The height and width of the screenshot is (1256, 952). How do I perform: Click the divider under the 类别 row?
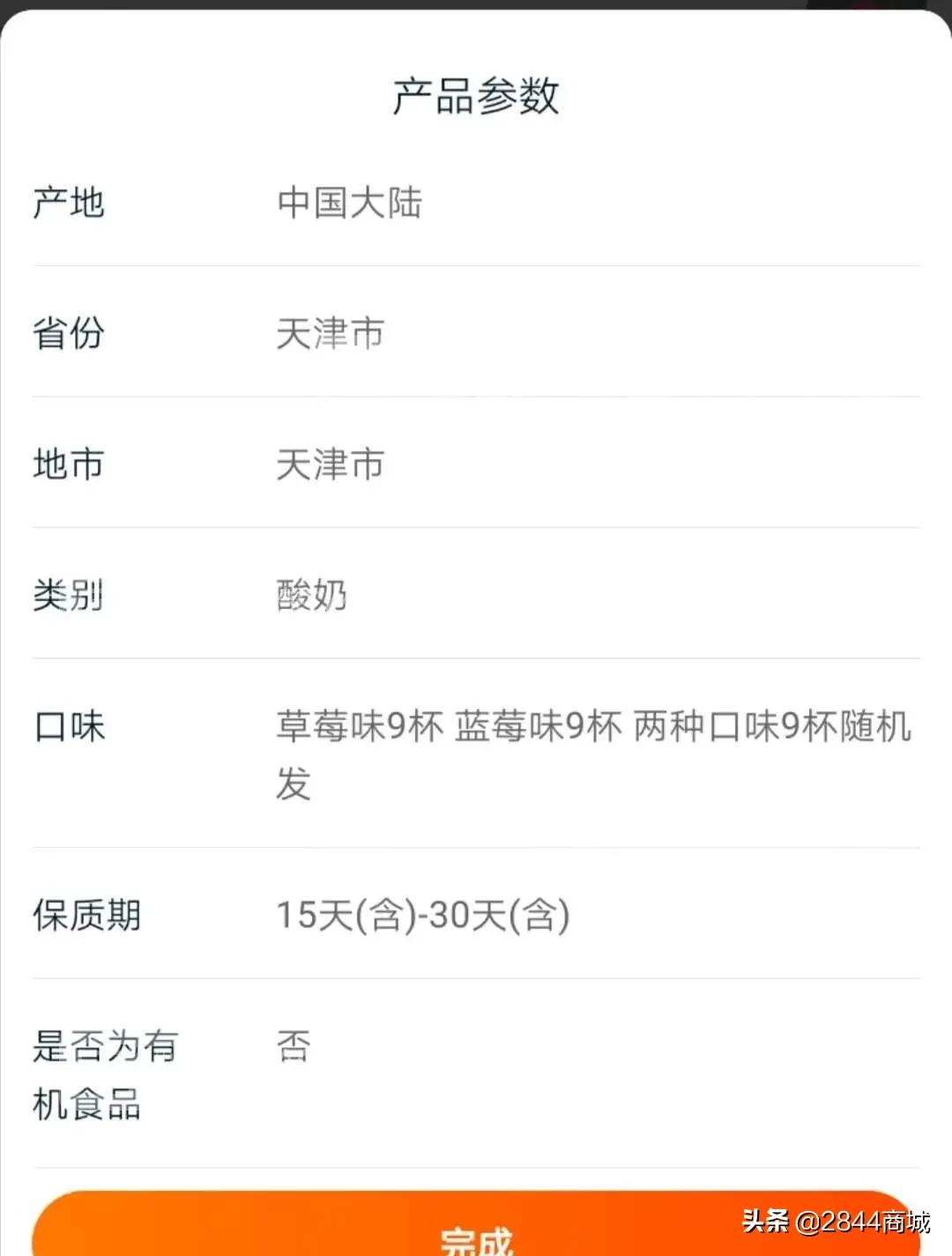[x=476, y=657]
